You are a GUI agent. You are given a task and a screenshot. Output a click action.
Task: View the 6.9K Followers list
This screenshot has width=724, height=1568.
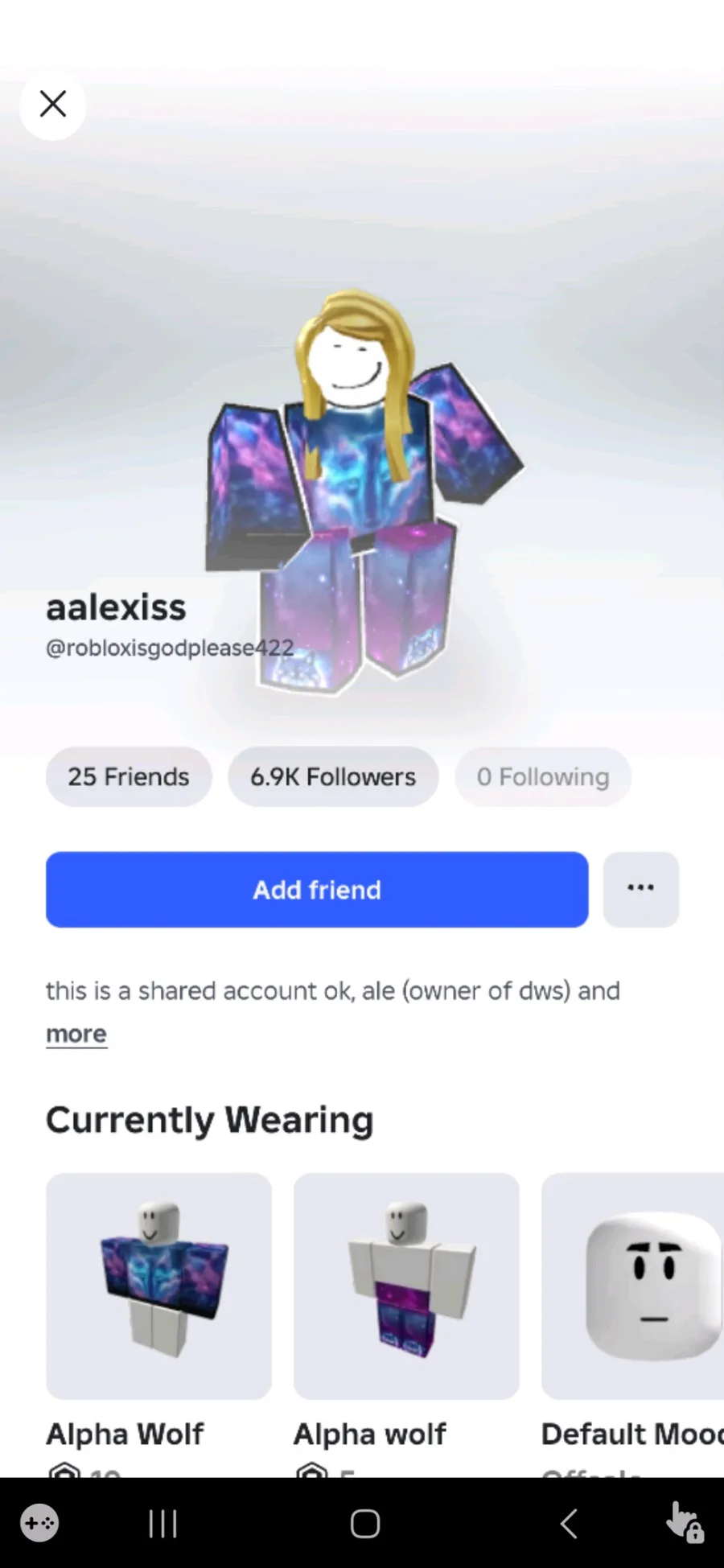tap(333, 776)
